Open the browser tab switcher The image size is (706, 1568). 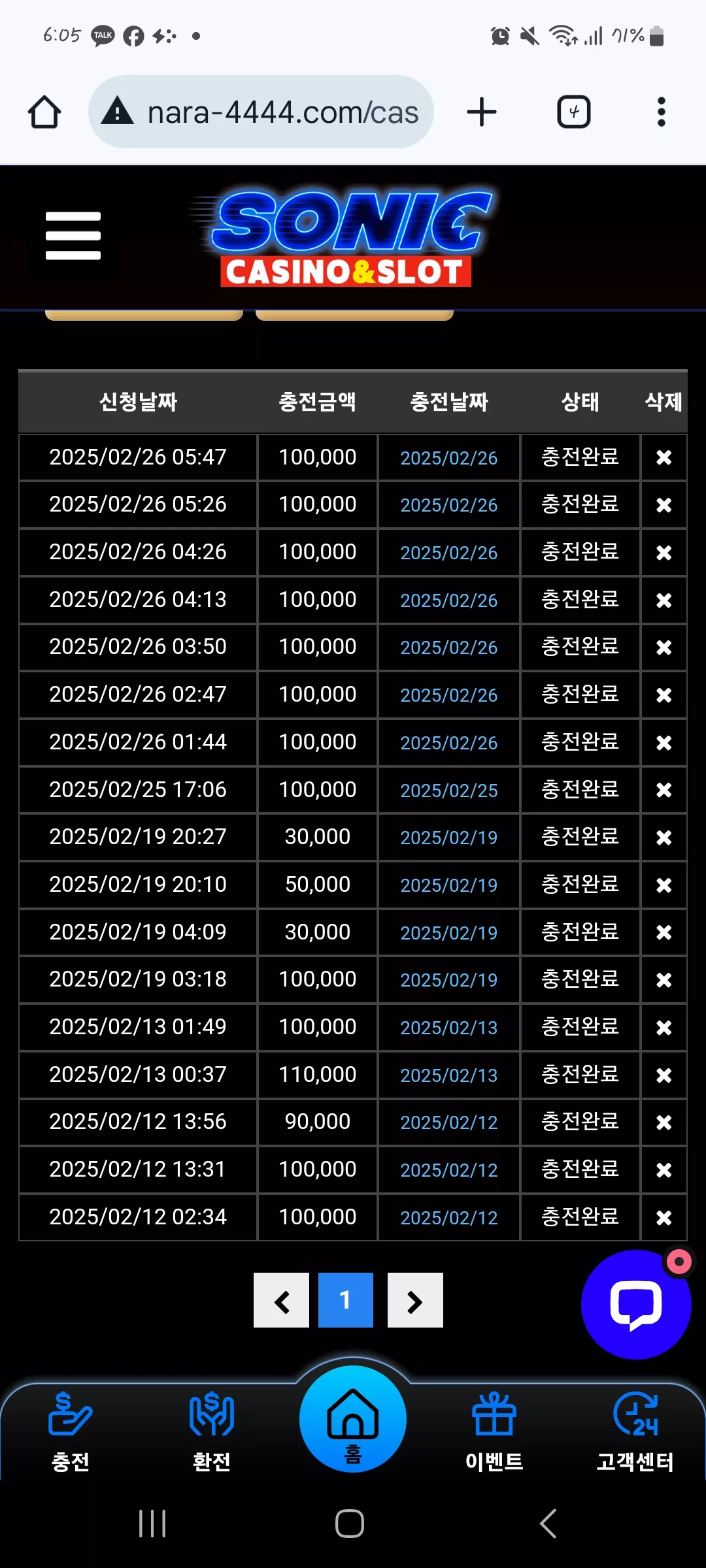pyautogui.click(x=574, y=112)
